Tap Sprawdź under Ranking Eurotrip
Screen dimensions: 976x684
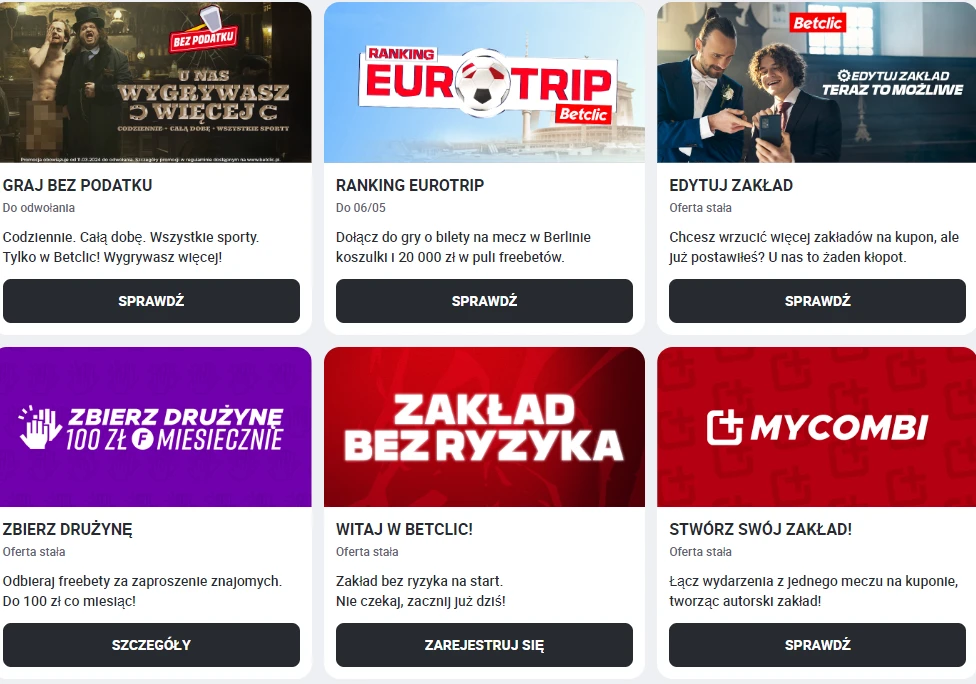click(484, 301)
